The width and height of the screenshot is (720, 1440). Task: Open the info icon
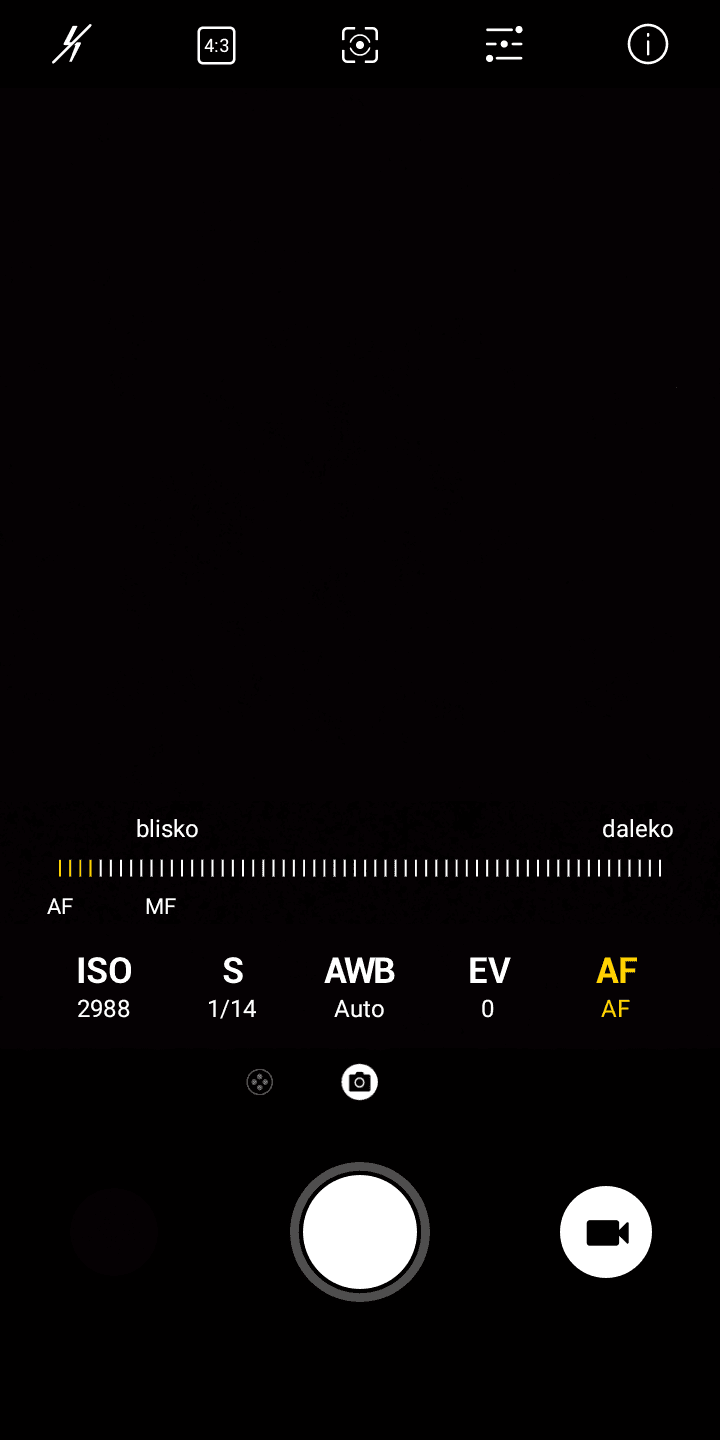pos(648,45)
